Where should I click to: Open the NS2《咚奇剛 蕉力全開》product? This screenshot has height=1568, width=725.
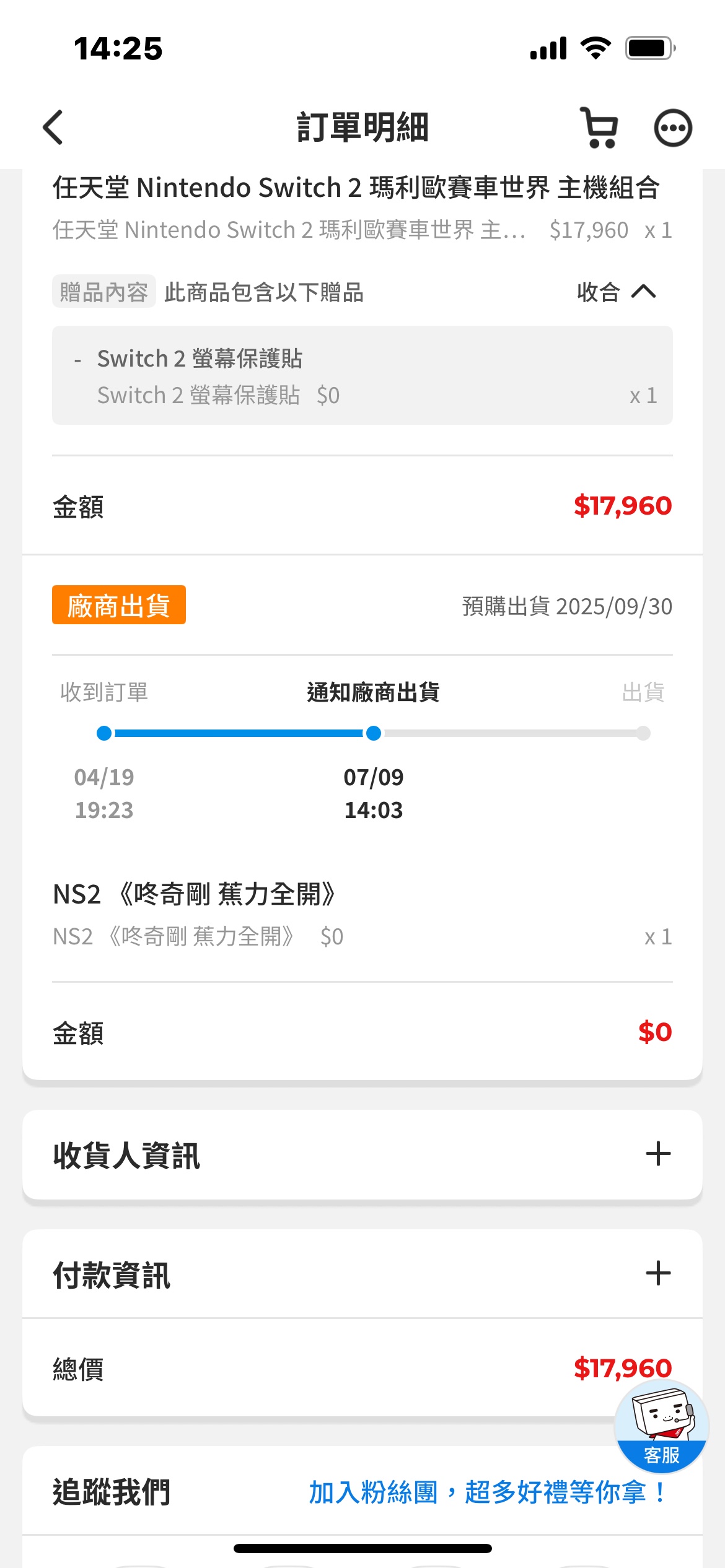[194, 894]
